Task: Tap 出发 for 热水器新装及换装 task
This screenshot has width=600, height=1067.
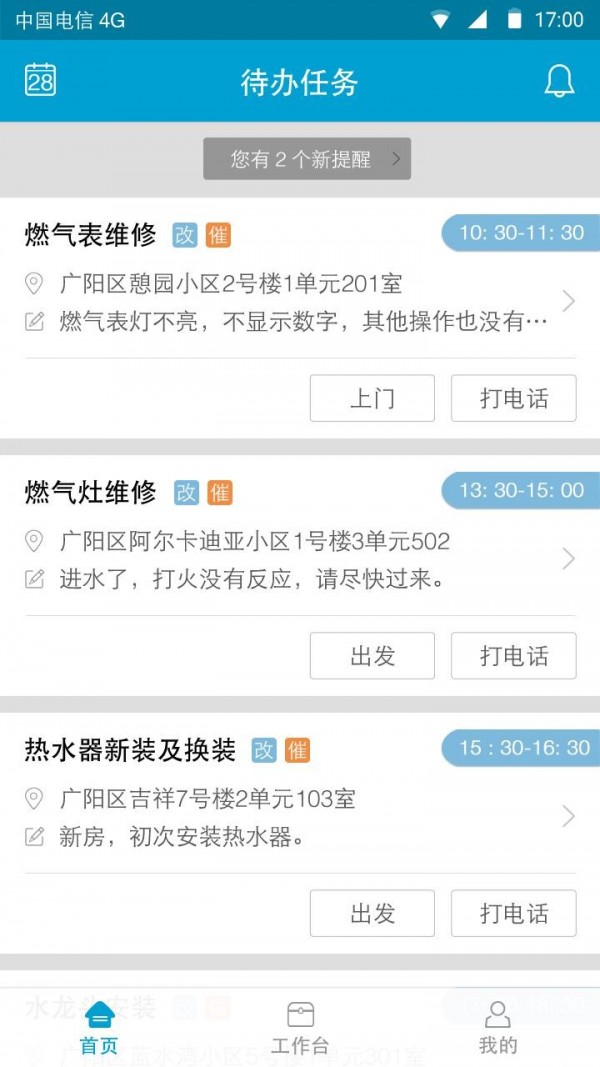Action: coord(372,913)
